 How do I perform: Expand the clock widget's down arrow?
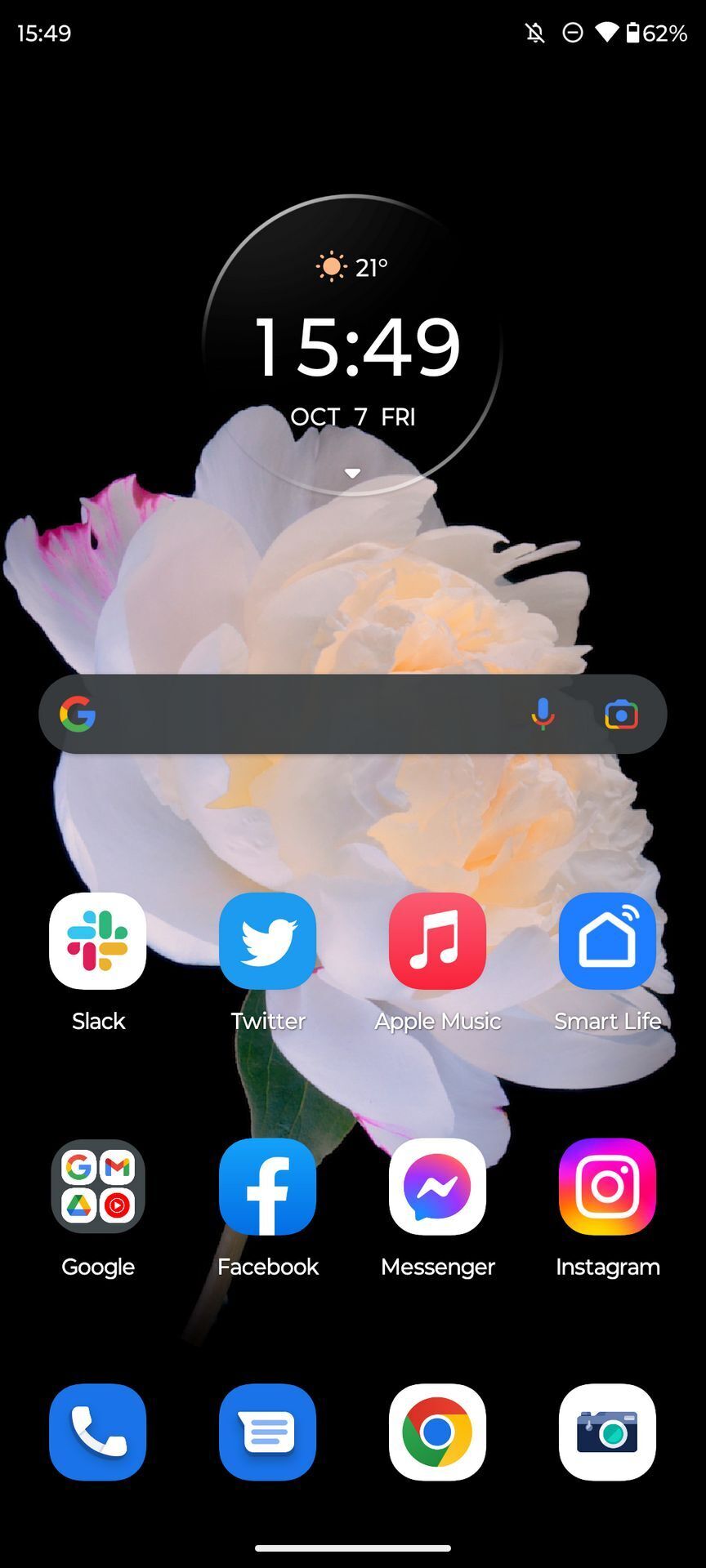(353, 474)
